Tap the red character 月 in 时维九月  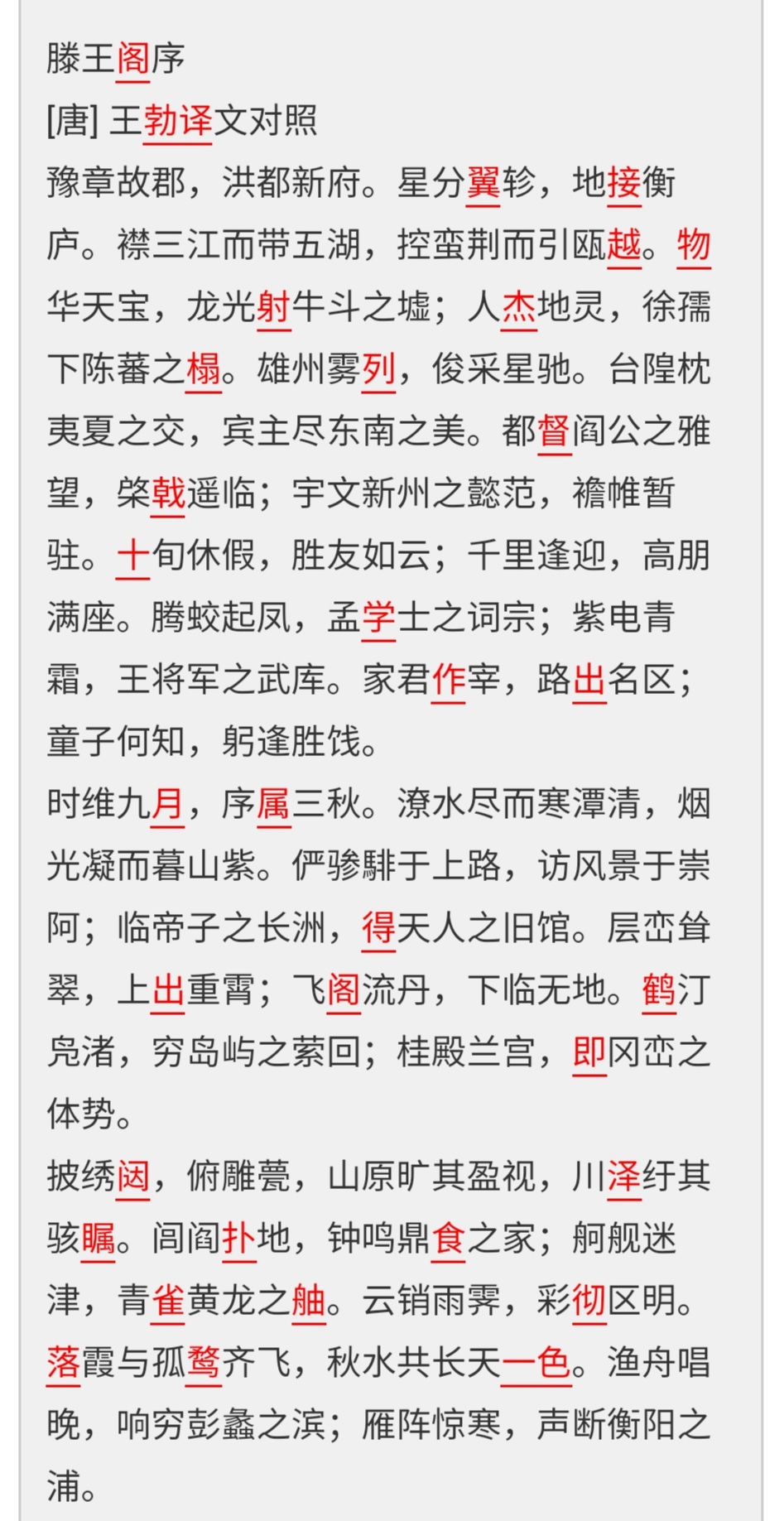tap(168, 804)
